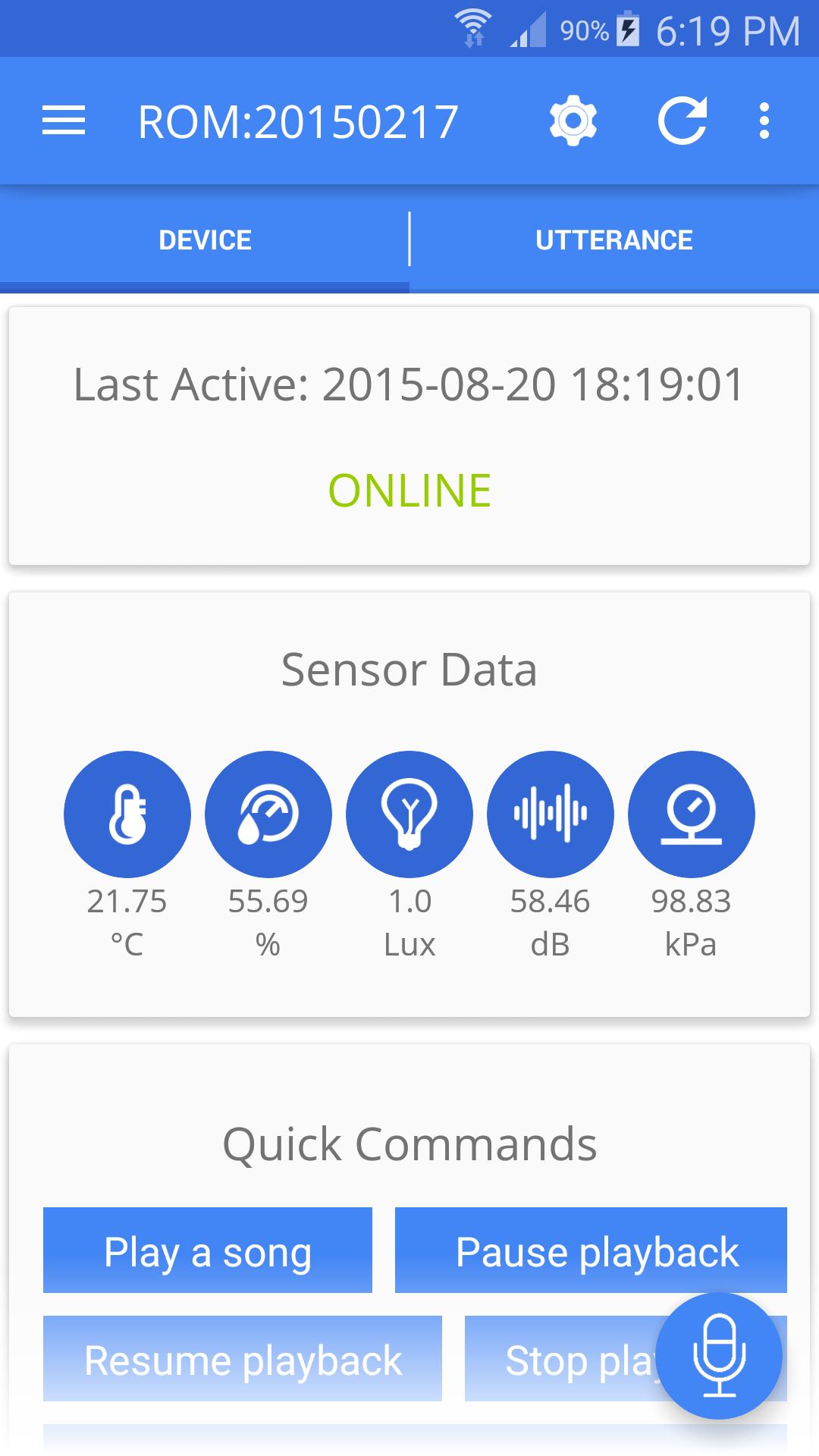Viewport: 819px width, 1456px height.
Task: Refresh the device status
Action: (682, 121)
